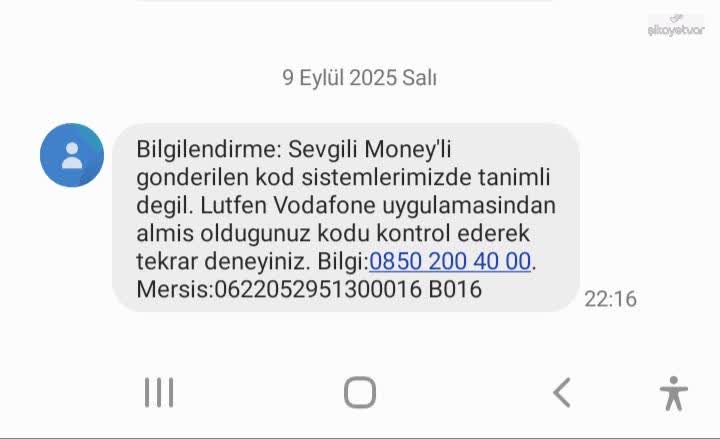Go back using the navigation bar
This screenshot has height=439, width=720.
pyautogui.click(x=562, y=392)
